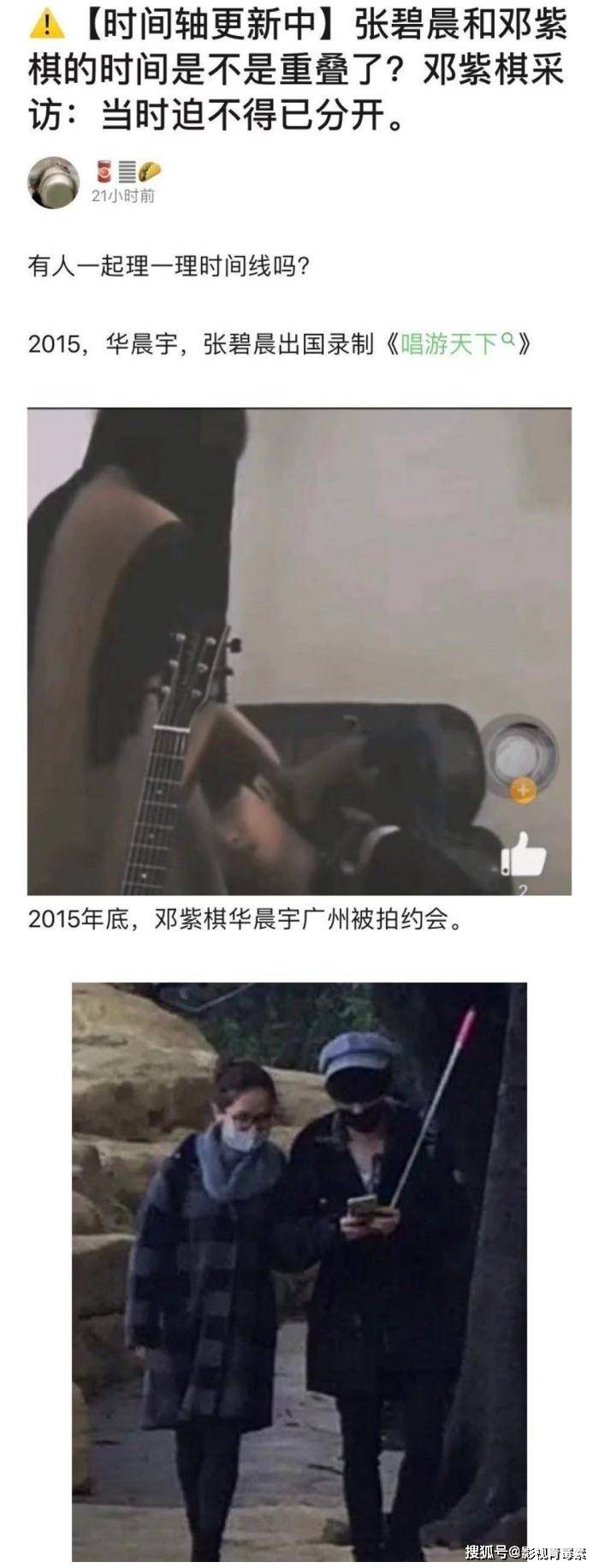The width and height of the screenshot is (599, 1568).
Task: Open the post author's avatar profile
Action: click(x=54, y=182)
